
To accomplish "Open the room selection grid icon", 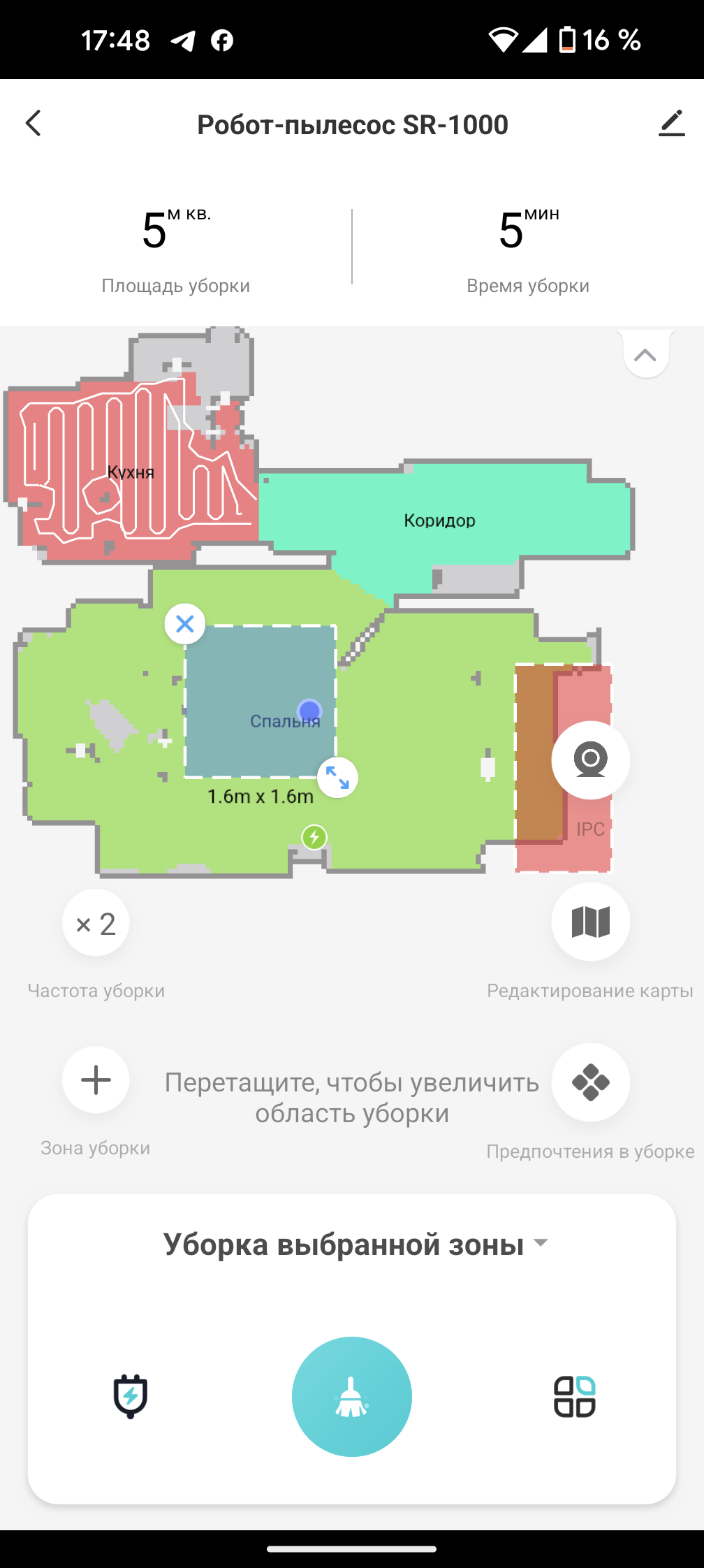I will 574,1396.
